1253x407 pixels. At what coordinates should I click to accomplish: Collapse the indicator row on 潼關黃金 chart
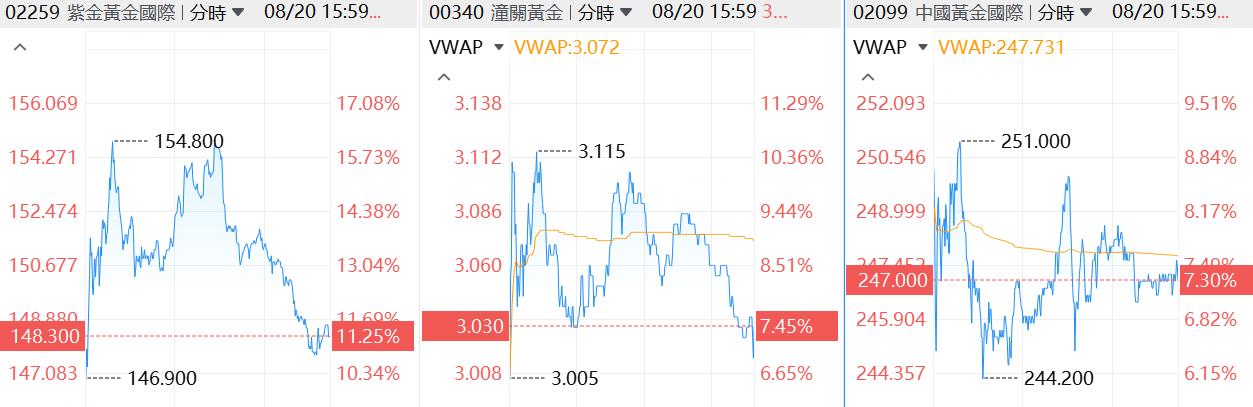click(444, 77)
